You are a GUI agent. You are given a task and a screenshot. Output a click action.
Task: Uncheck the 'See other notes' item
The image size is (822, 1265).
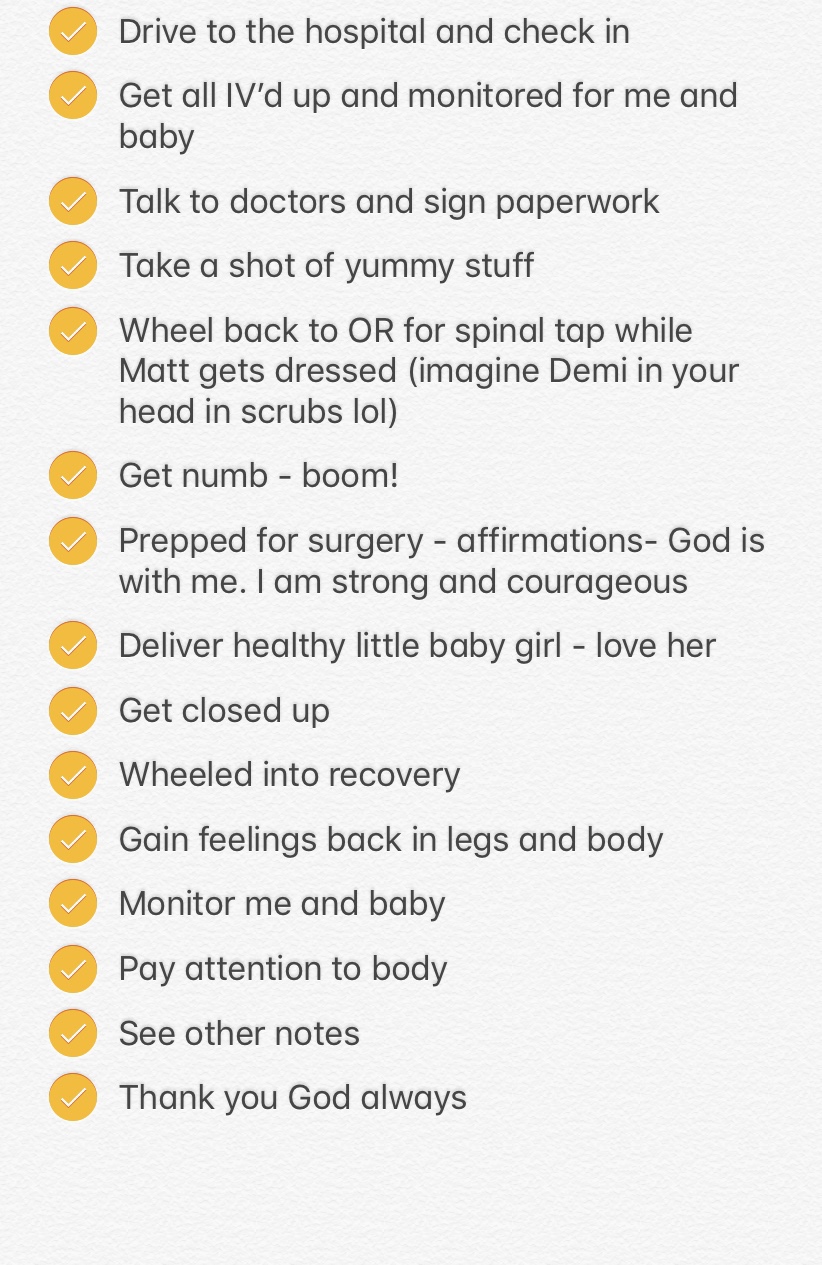point(73,1033)
